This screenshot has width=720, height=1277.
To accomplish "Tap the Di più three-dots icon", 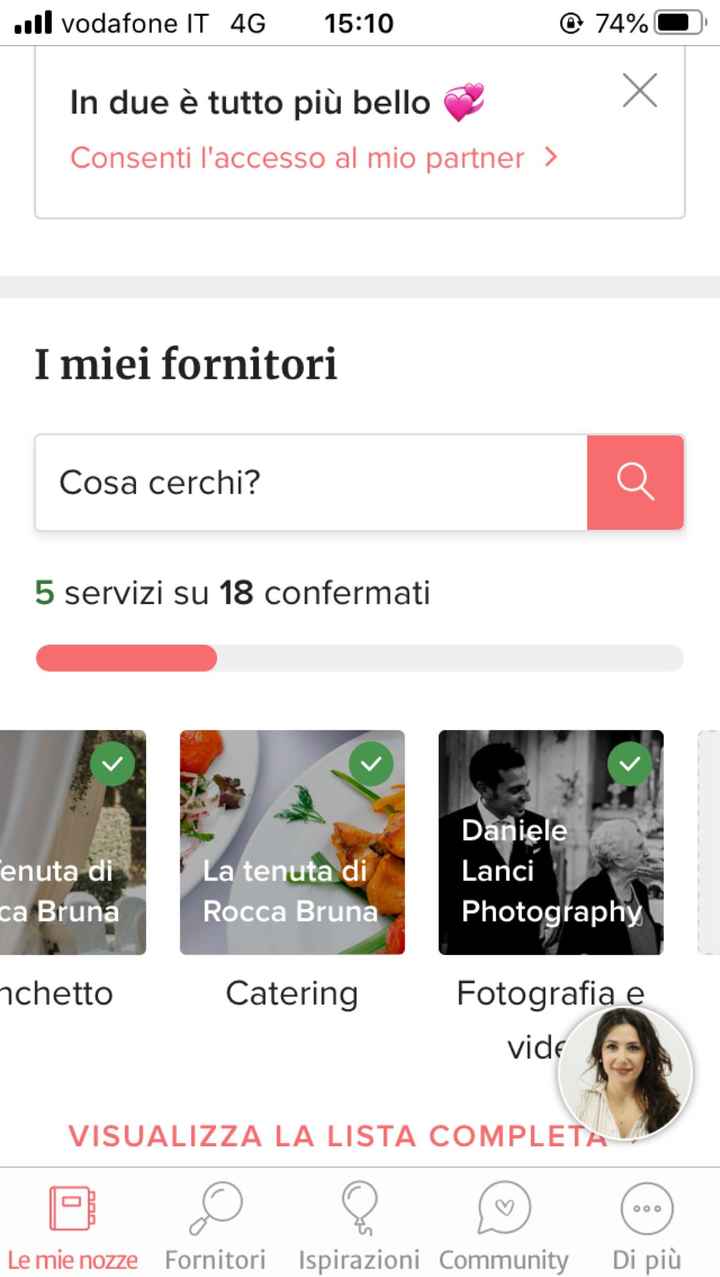I will click(646, 1207).
